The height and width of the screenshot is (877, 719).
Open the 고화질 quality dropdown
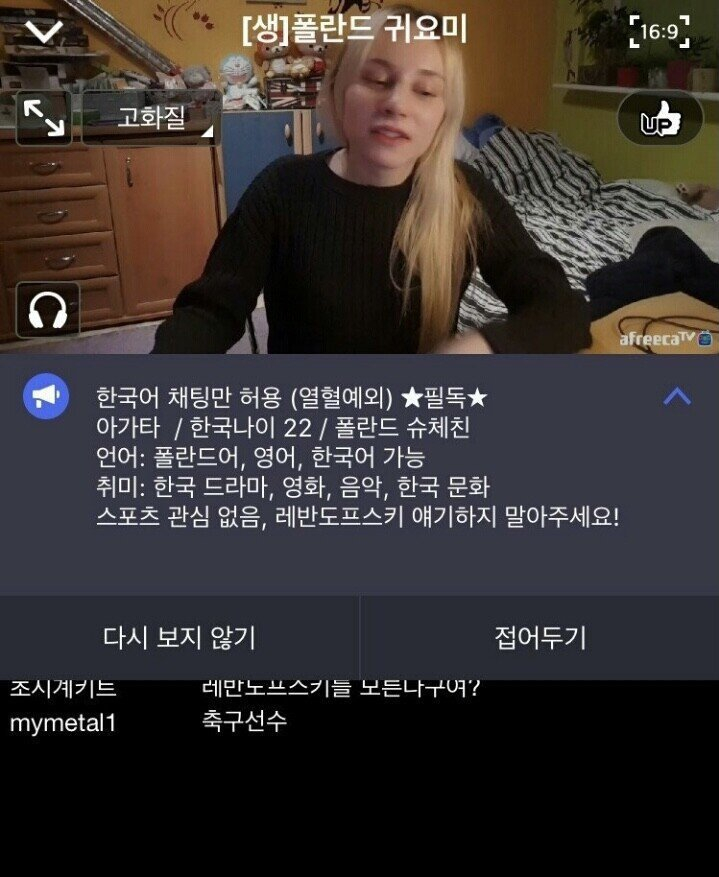152,118
